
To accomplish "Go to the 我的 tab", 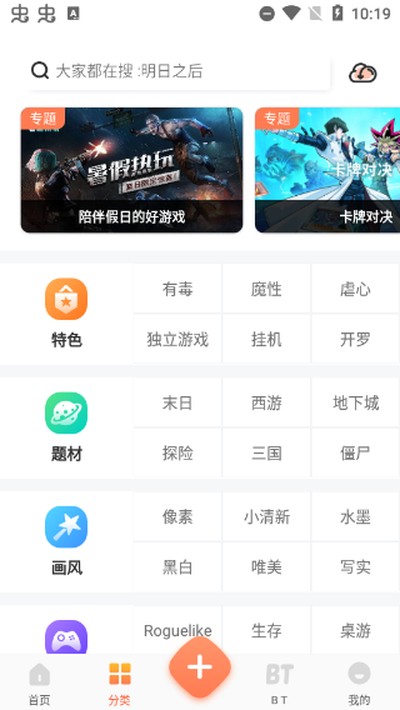I will [359, 683].
